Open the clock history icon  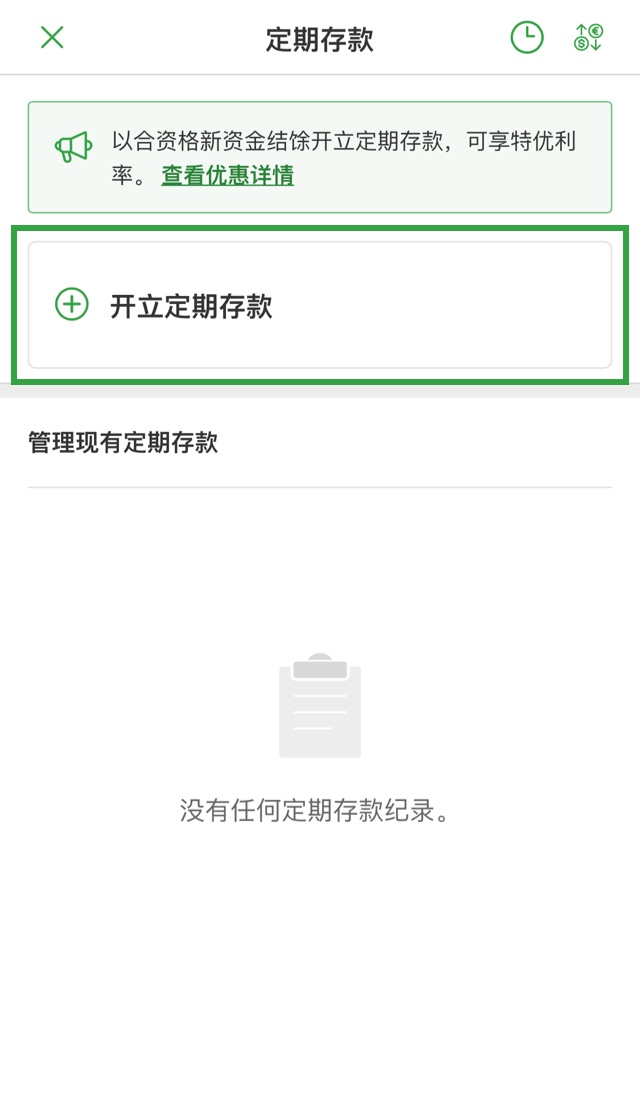click(527, 38)
